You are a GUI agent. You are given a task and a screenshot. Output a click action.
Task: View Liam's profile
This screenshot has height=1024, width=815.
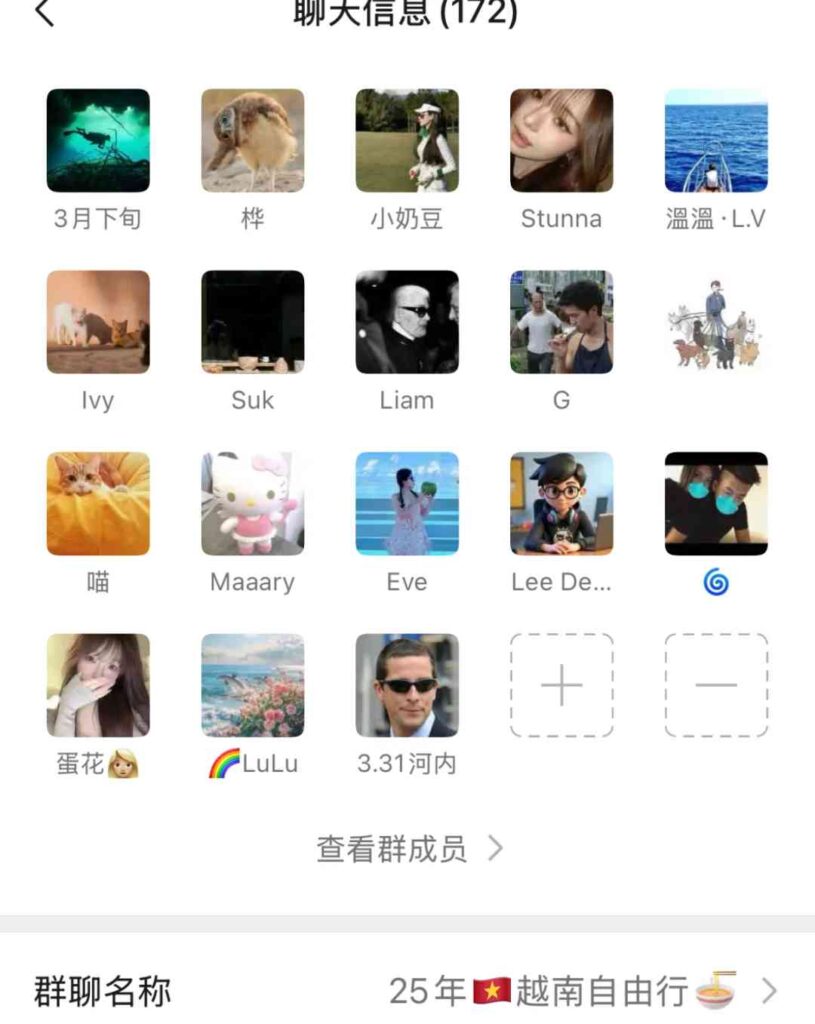click(x=407, y=322)
